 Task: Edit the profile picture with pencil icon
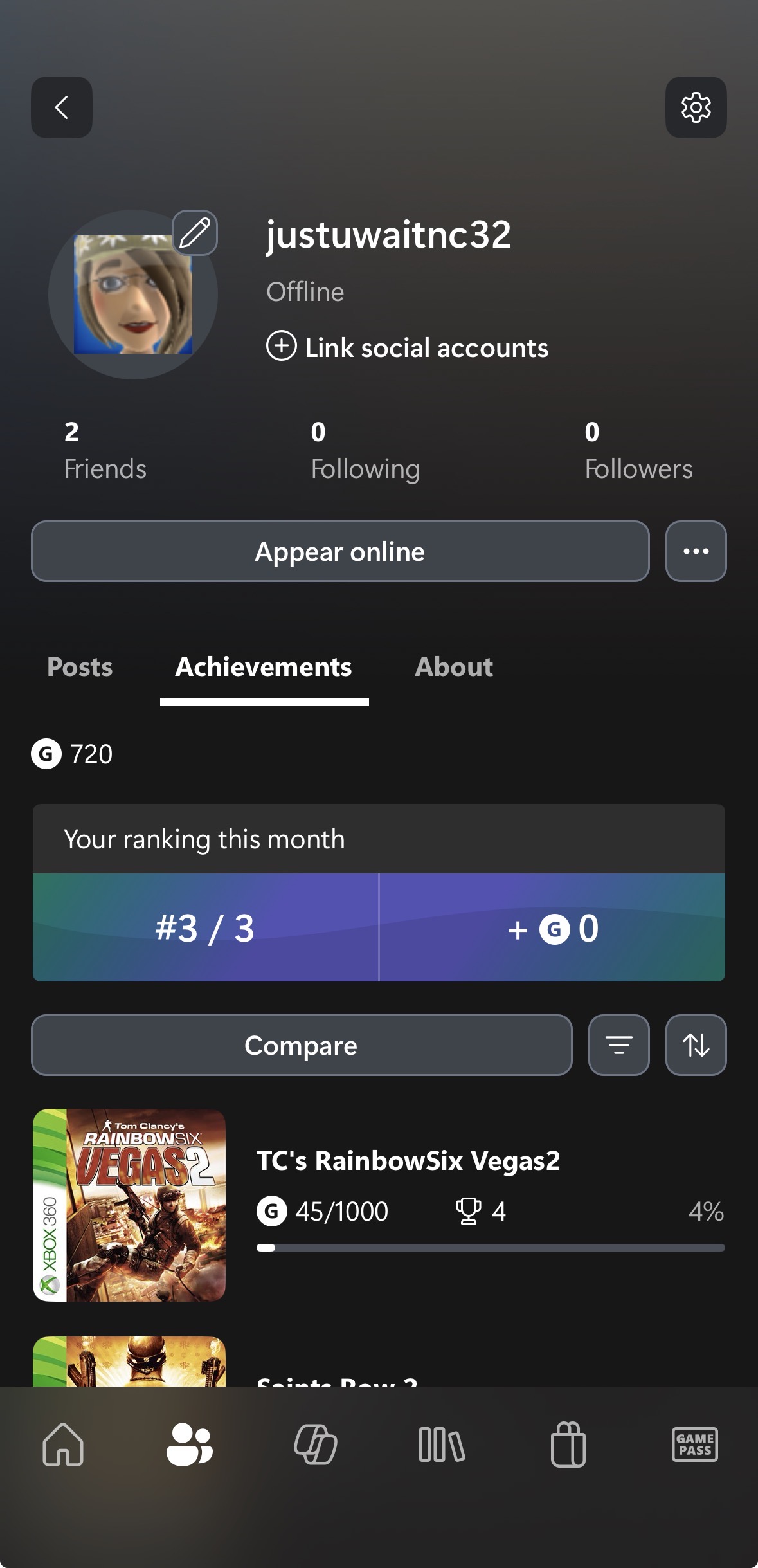pyautogui.click(x=195, y=233)
